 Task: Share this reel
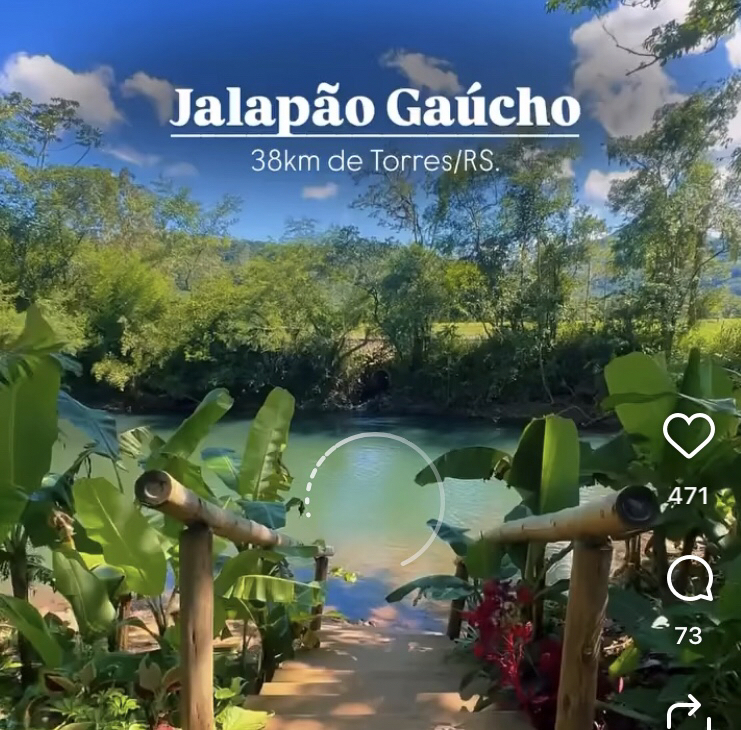pos(689,714)
